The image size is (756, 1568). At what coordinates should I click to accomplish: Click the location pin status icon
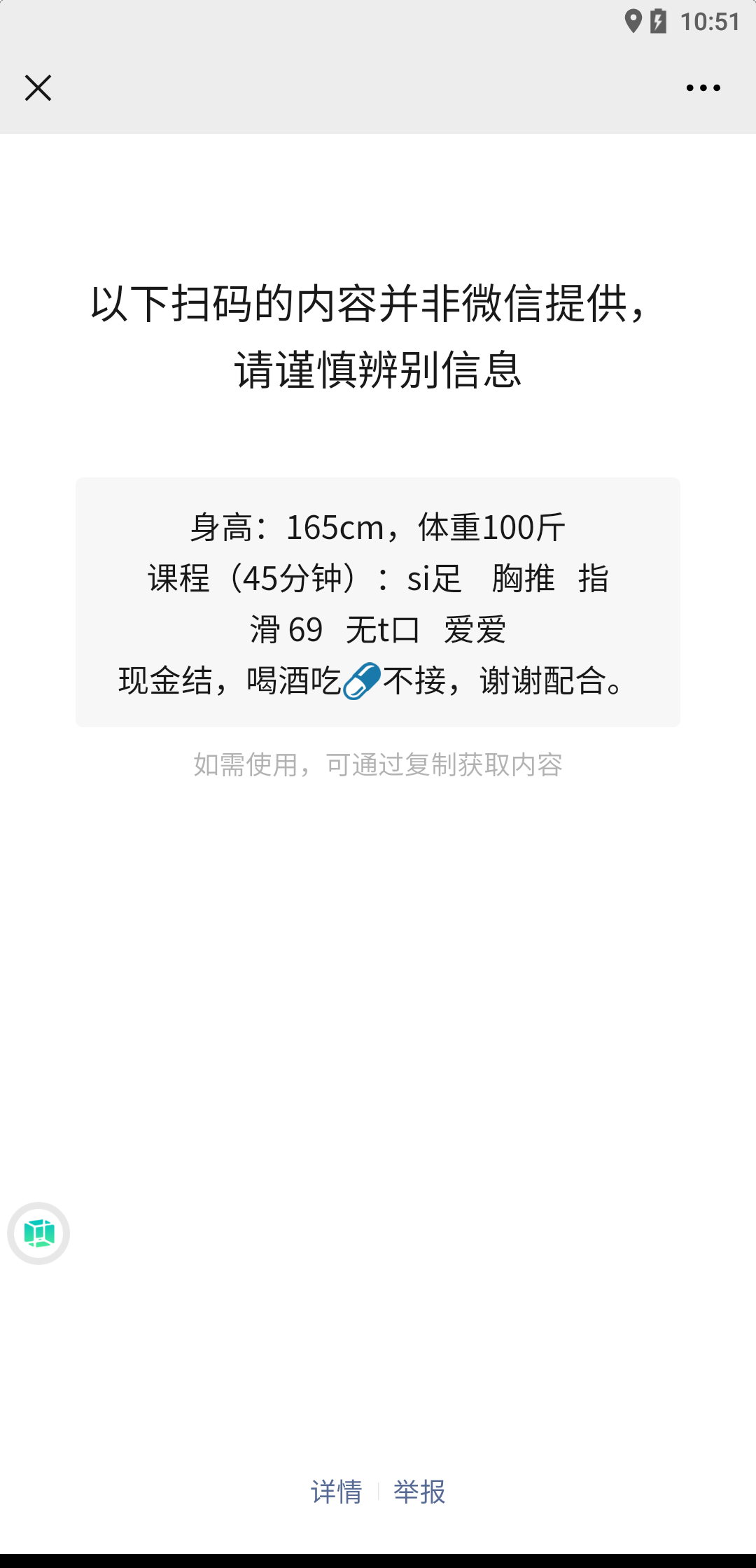633,22
